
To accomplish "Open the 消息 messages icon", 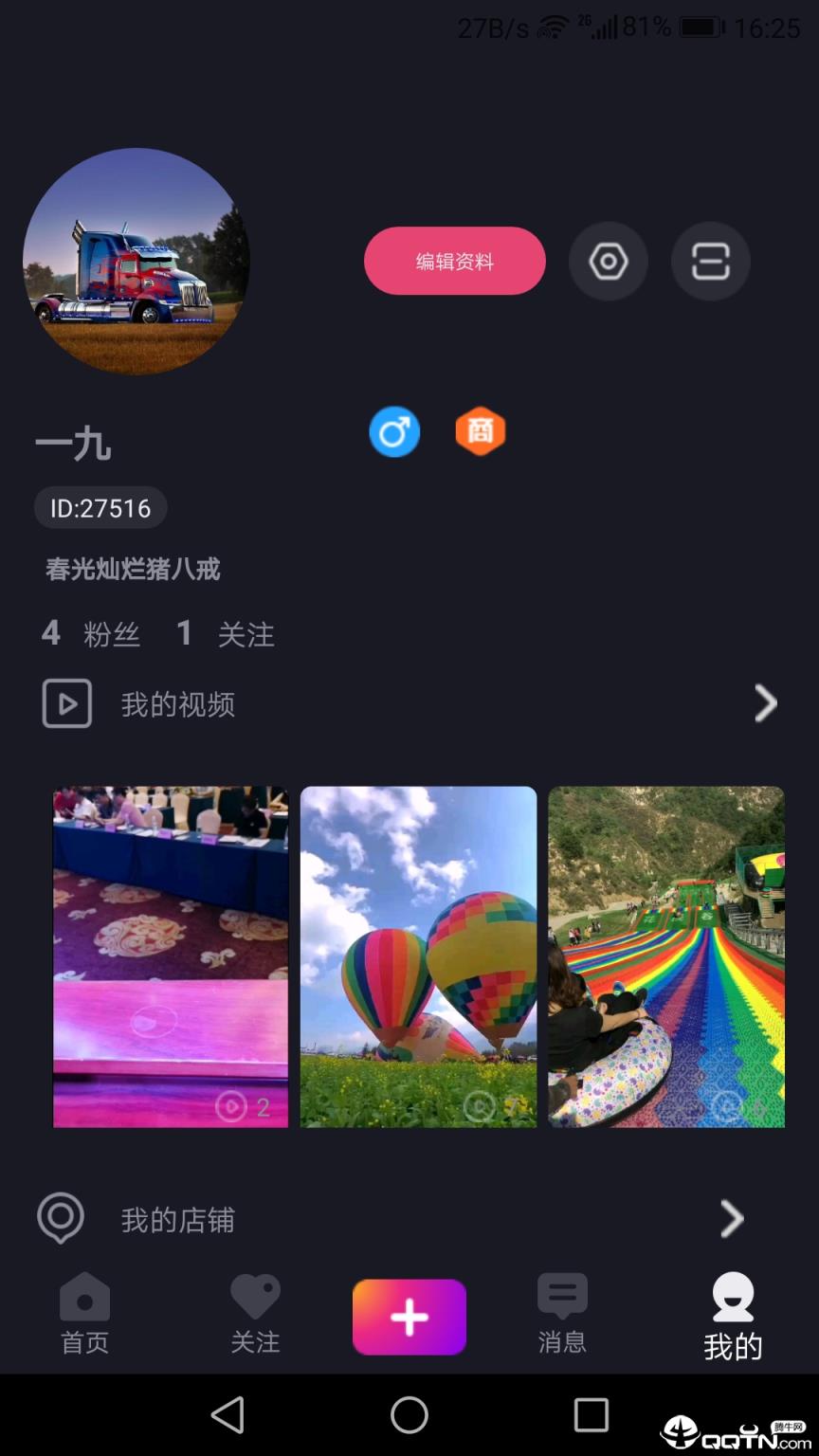I will click(x=561, y=1317).
